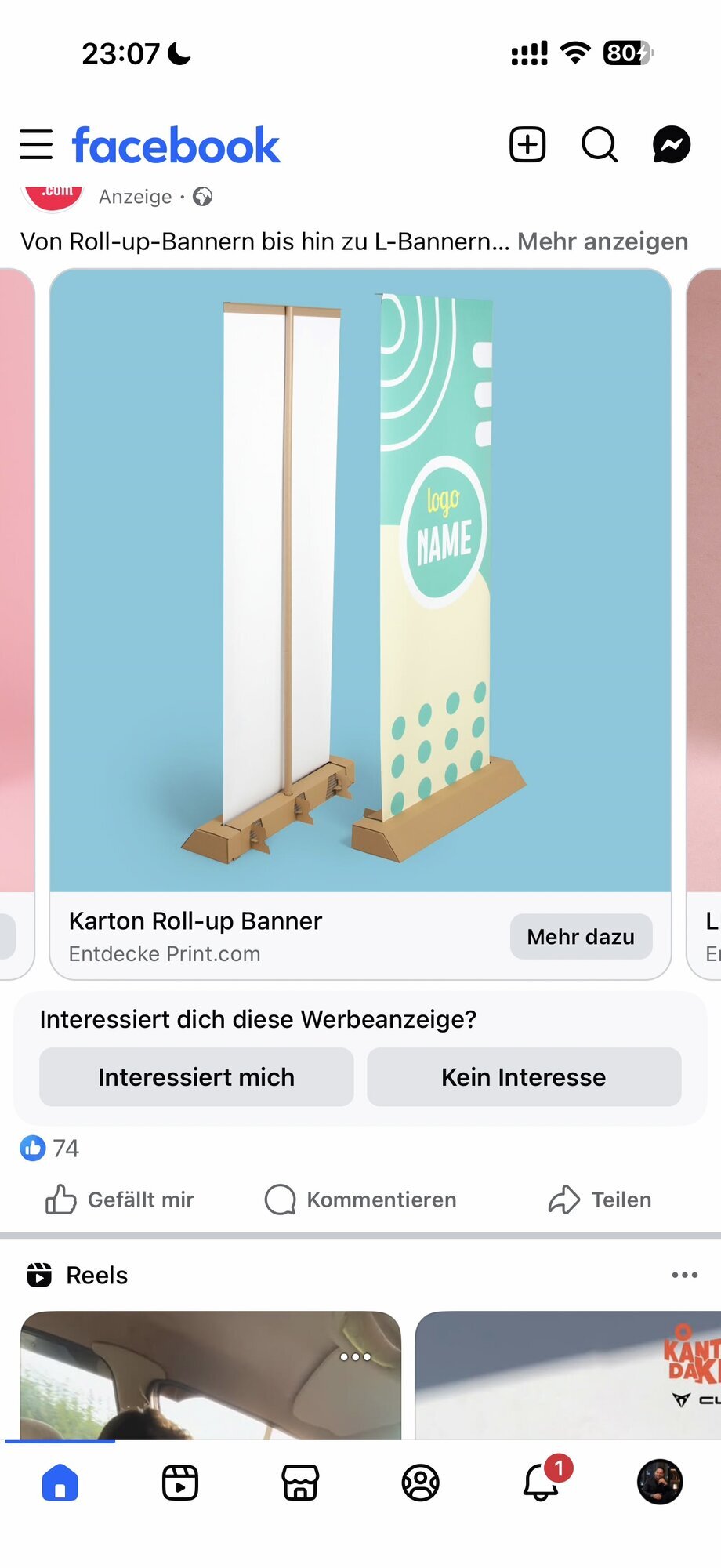This screenshot has height=1568, width=721.
Task: Choose Kein Interesse
Action: [x=524, y=1077]
